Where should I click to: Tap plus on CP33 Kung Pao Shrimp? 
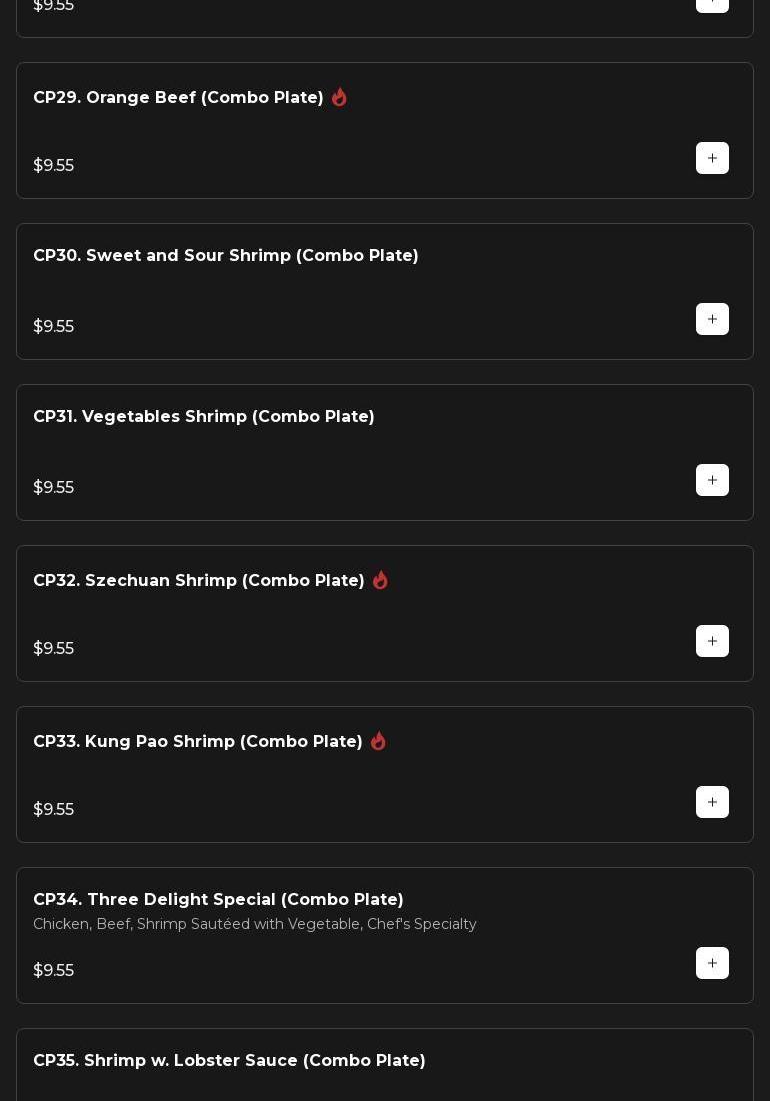[712, 802]
